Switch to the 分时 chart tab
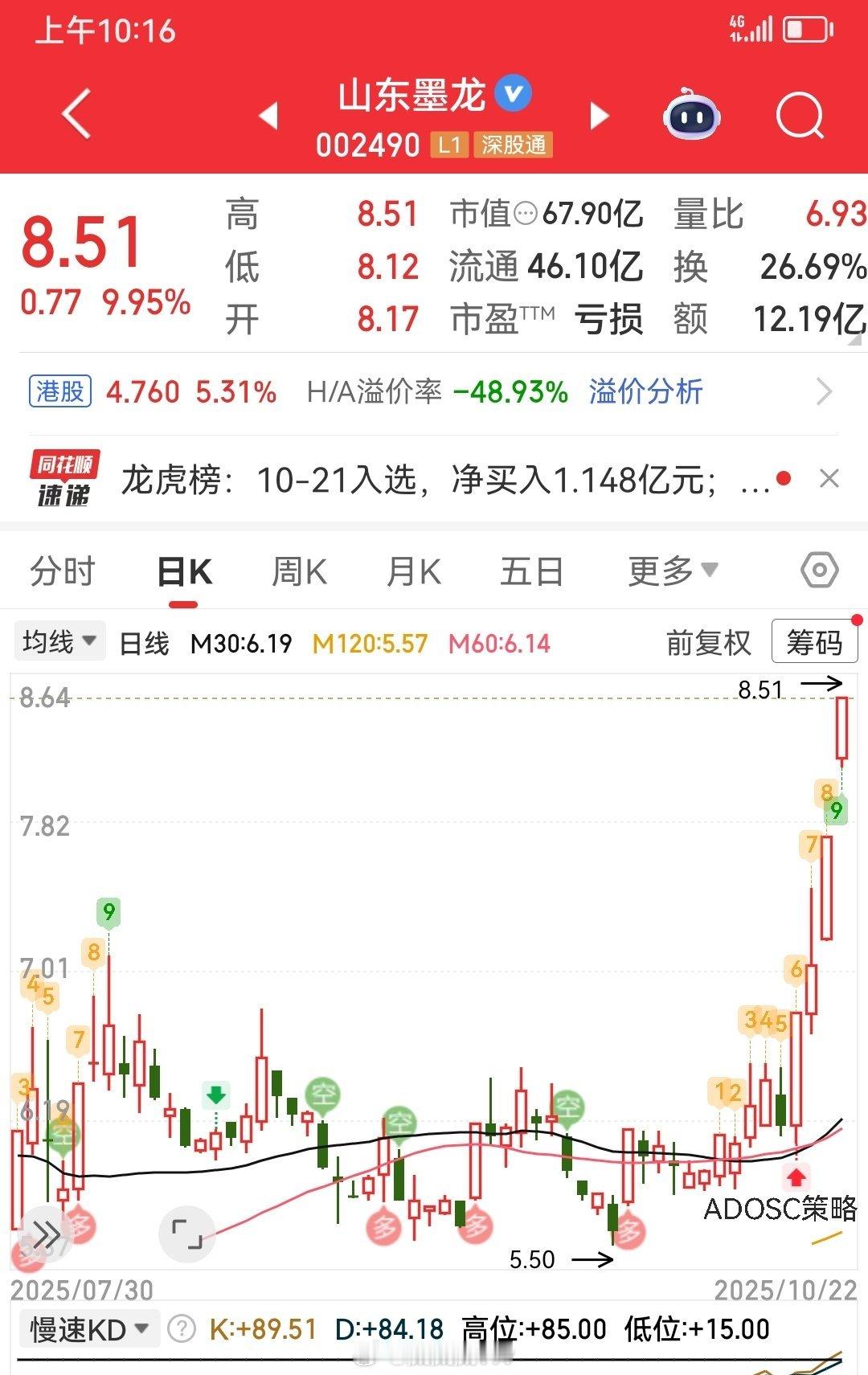The image size is (868, 1375). pos(63,572)
